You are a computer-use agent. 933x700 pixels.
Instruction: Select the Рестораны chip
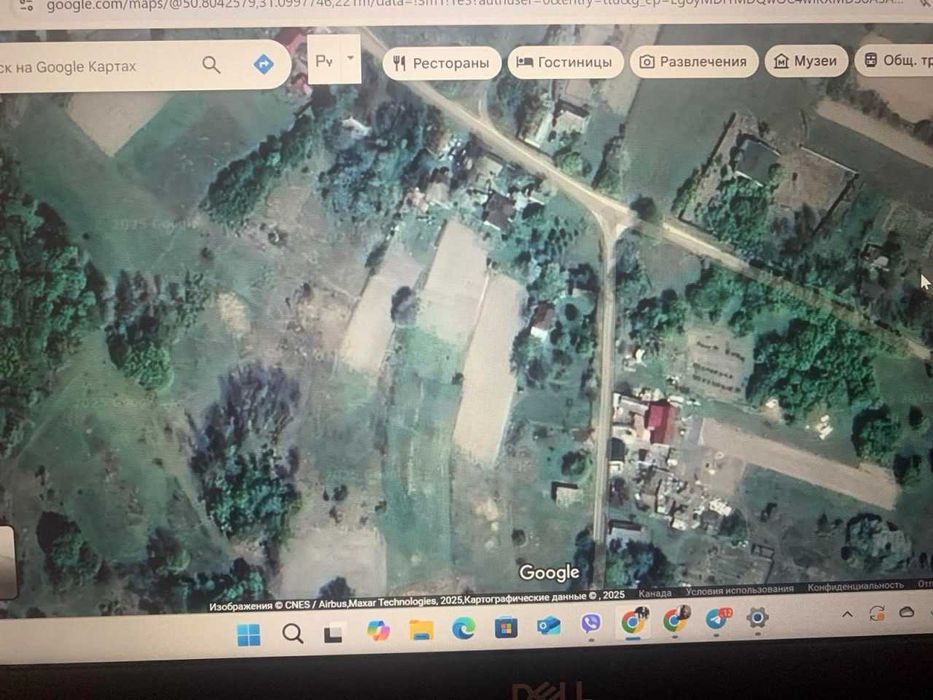point(442,63)
